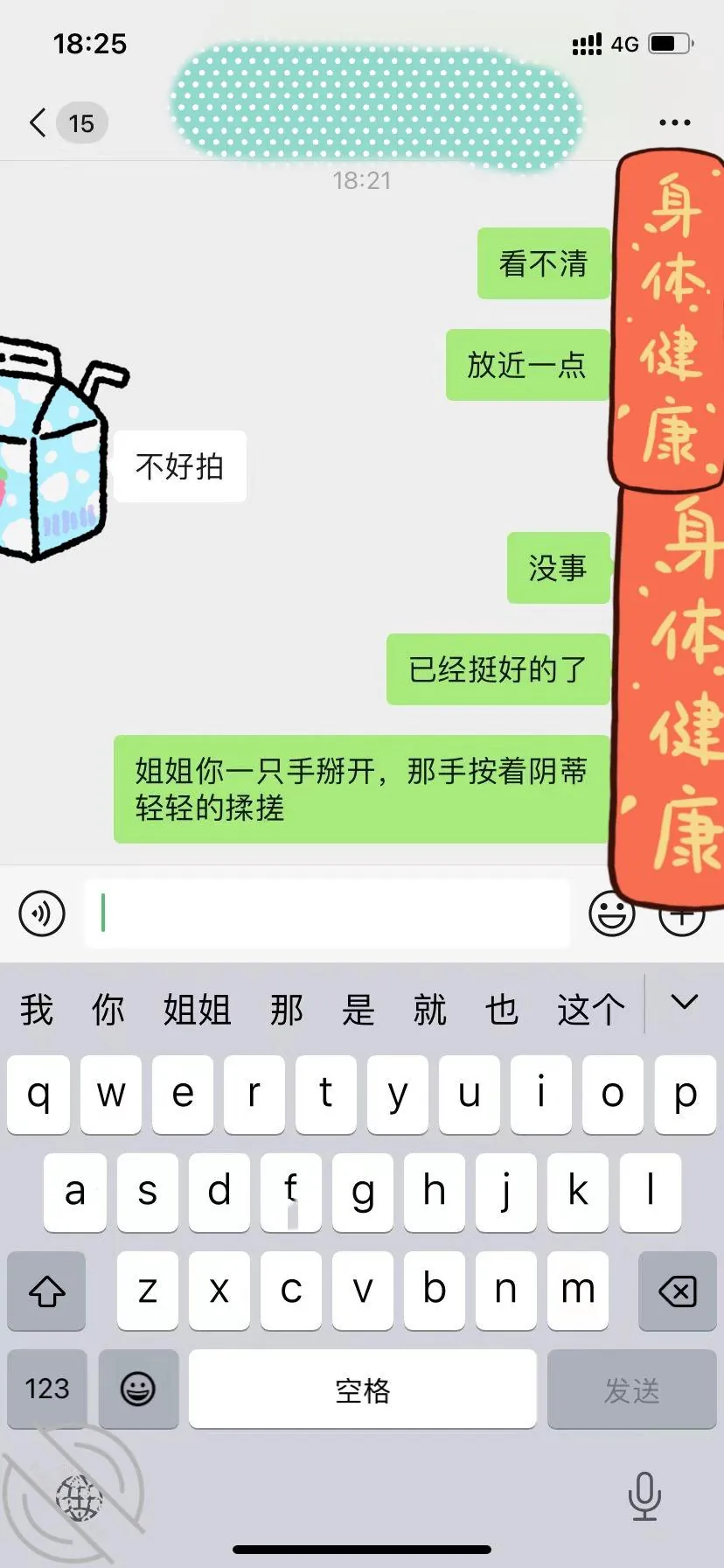Screen dimensions: 724x1568
Task: Switch to the 123 numeric keyboard
Action: 47,1389
